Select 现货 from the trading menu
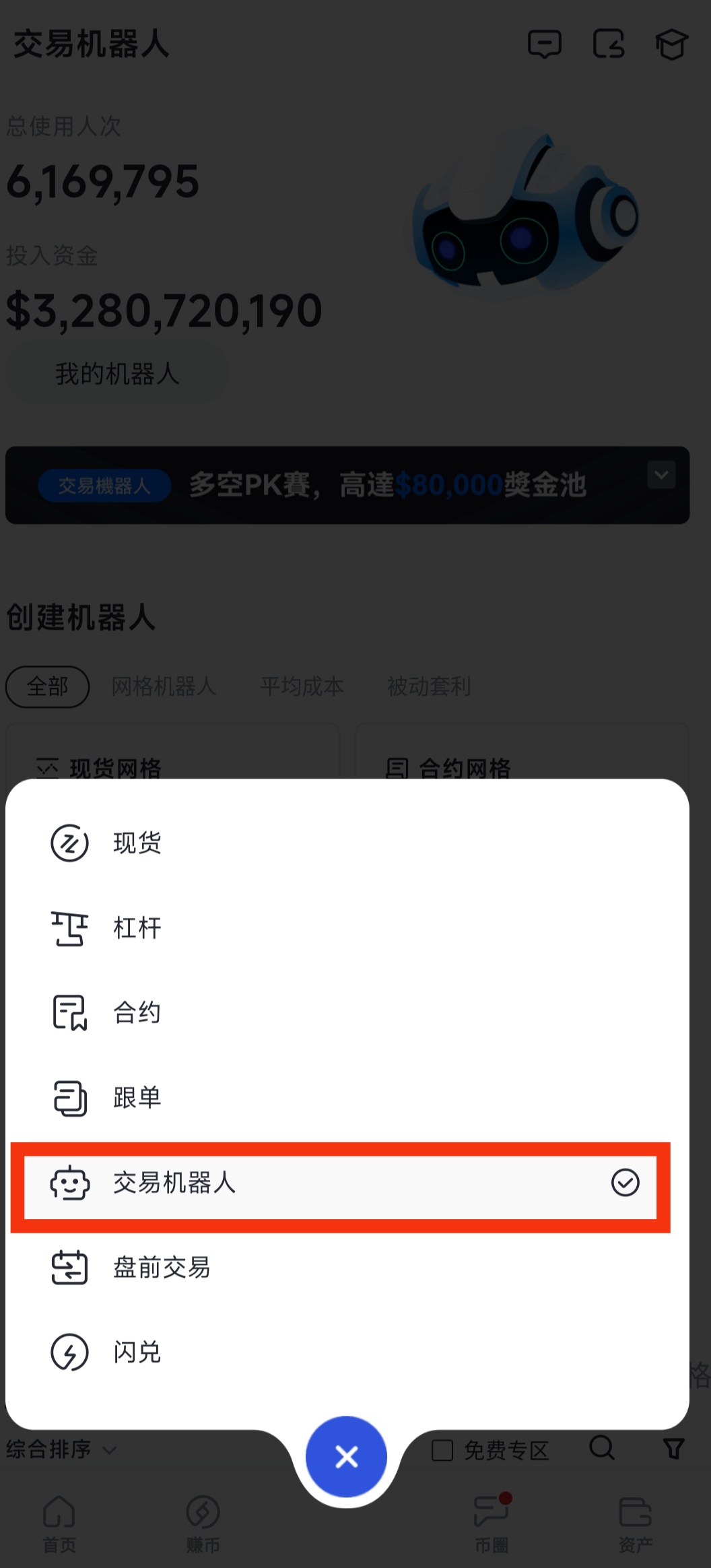This screenshot has height=1568, width=711. pyautogui.click(x=137, y=843)
